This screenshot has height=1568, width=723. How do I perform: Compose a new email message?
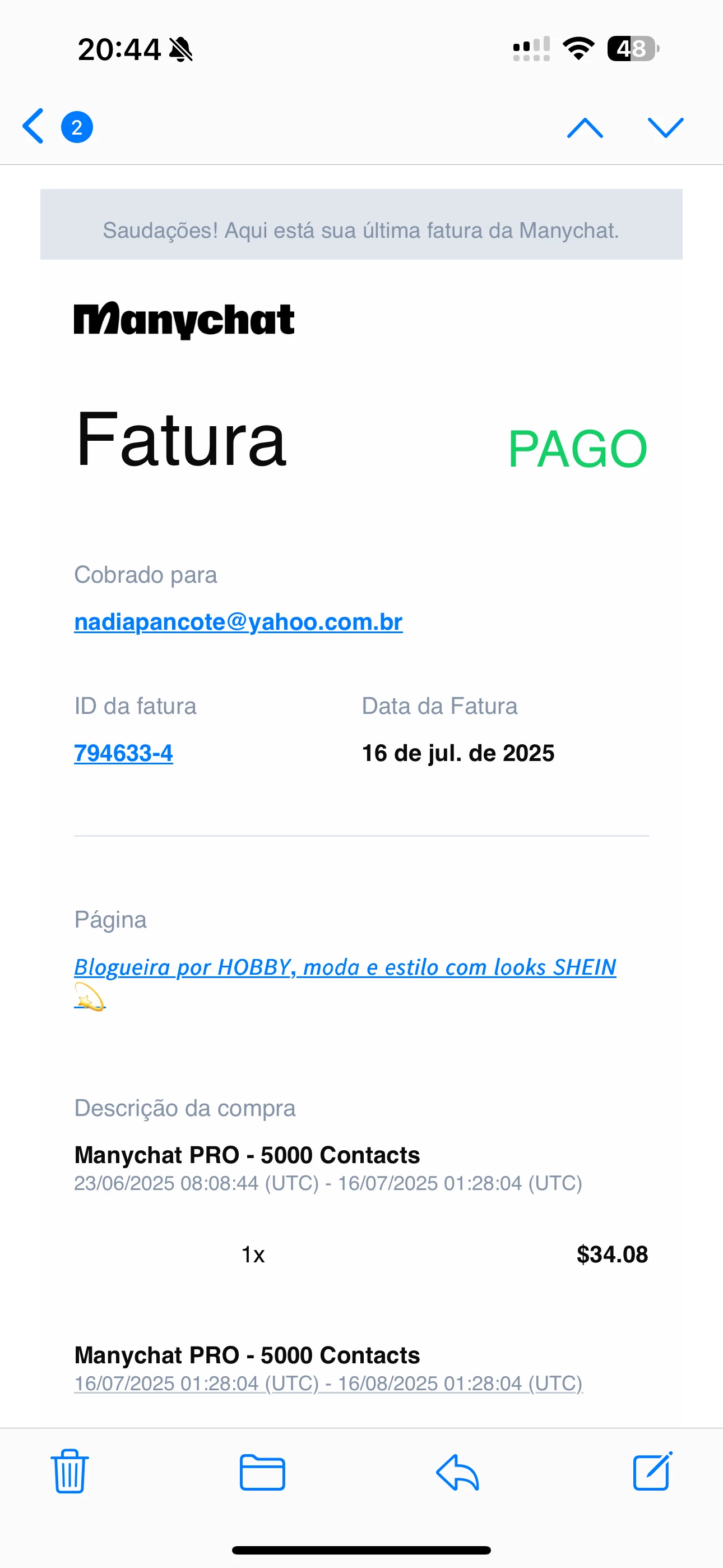652,1470
